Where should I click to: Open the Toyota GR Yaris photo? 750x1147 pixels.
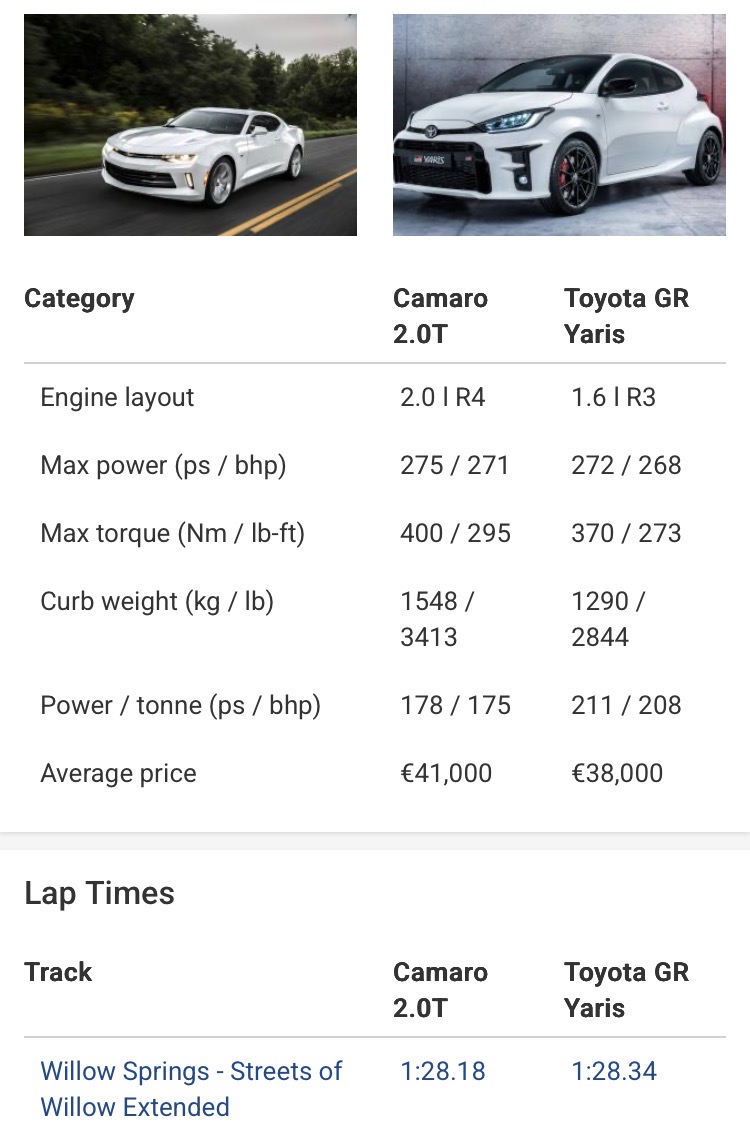pos(559,125)
